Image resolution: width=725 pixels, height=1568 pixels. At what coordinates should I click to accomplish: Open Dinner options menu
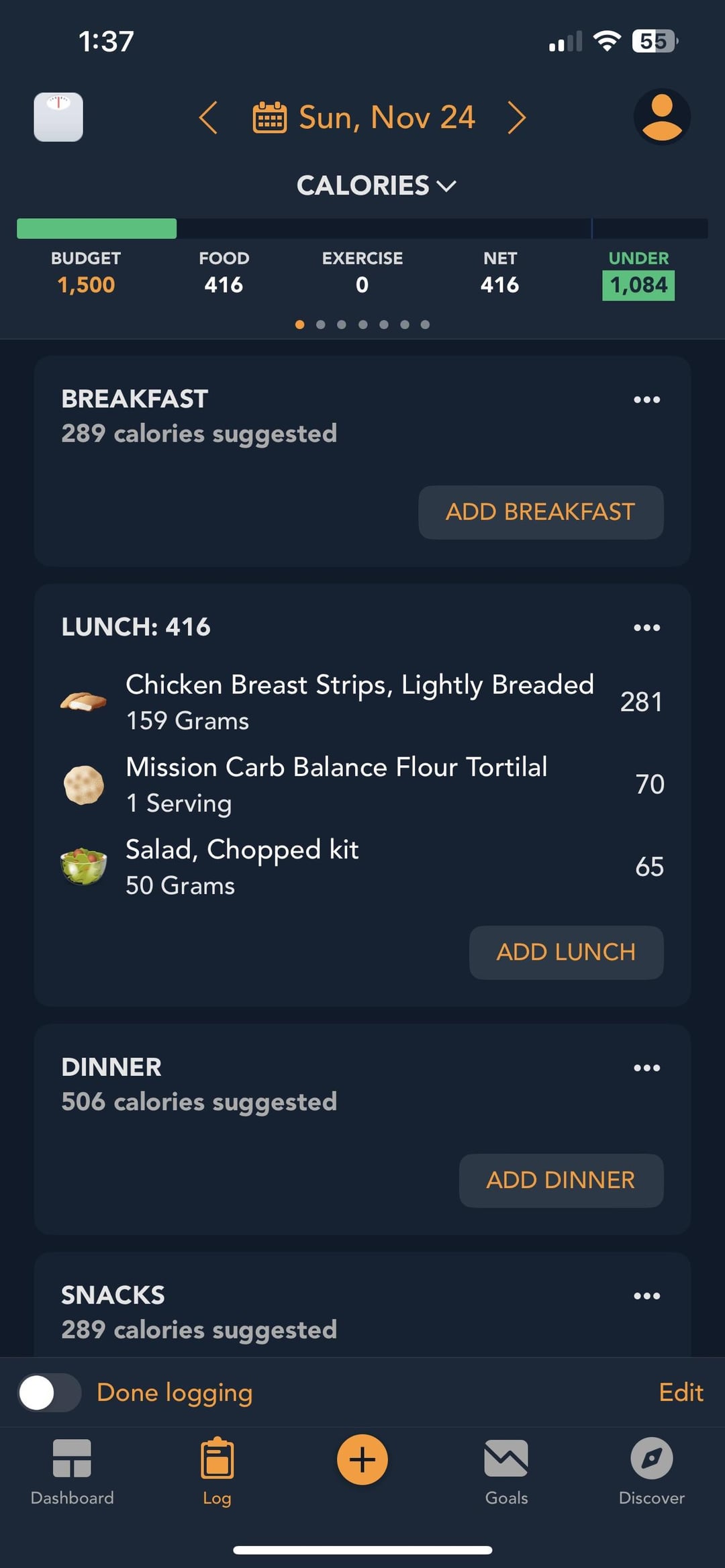click(646, 1068)
